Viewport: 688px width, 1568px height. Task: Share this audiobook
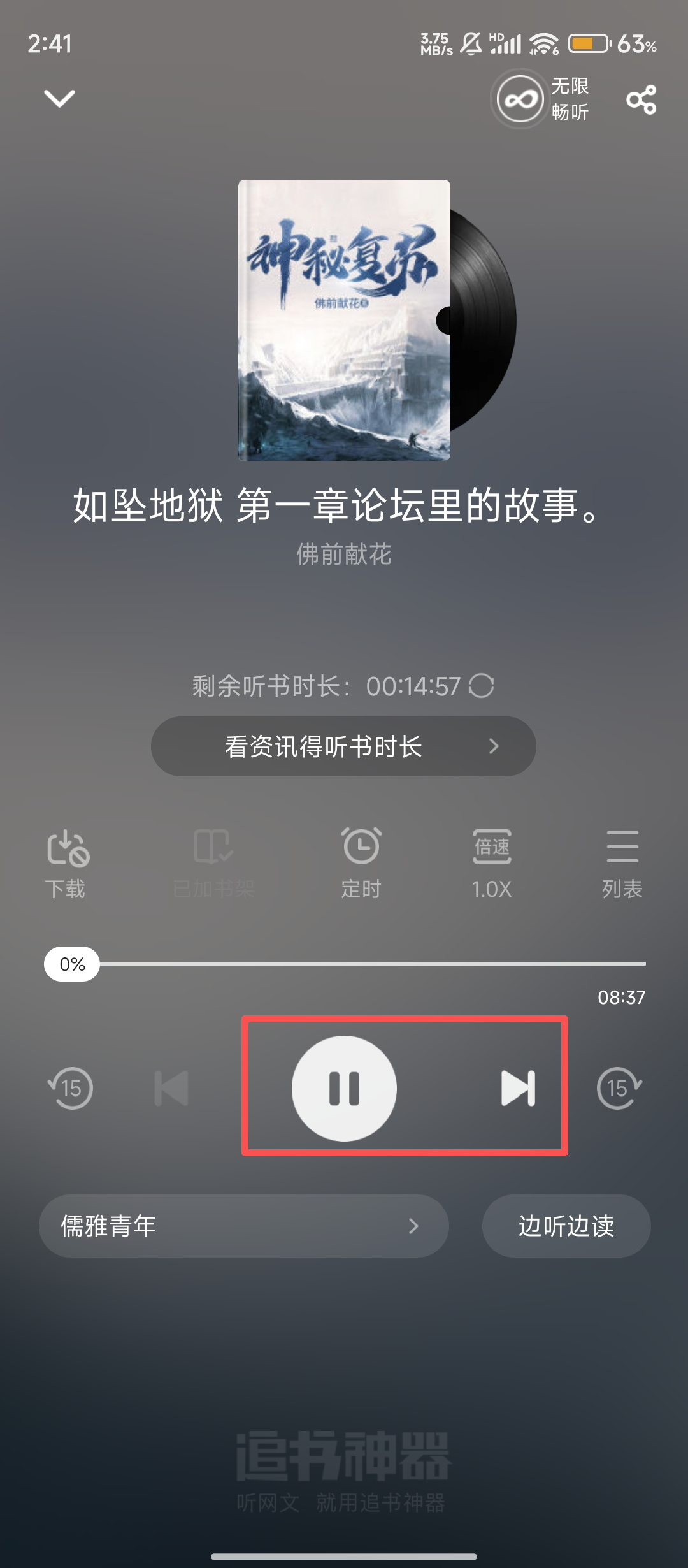pos(641,99)
